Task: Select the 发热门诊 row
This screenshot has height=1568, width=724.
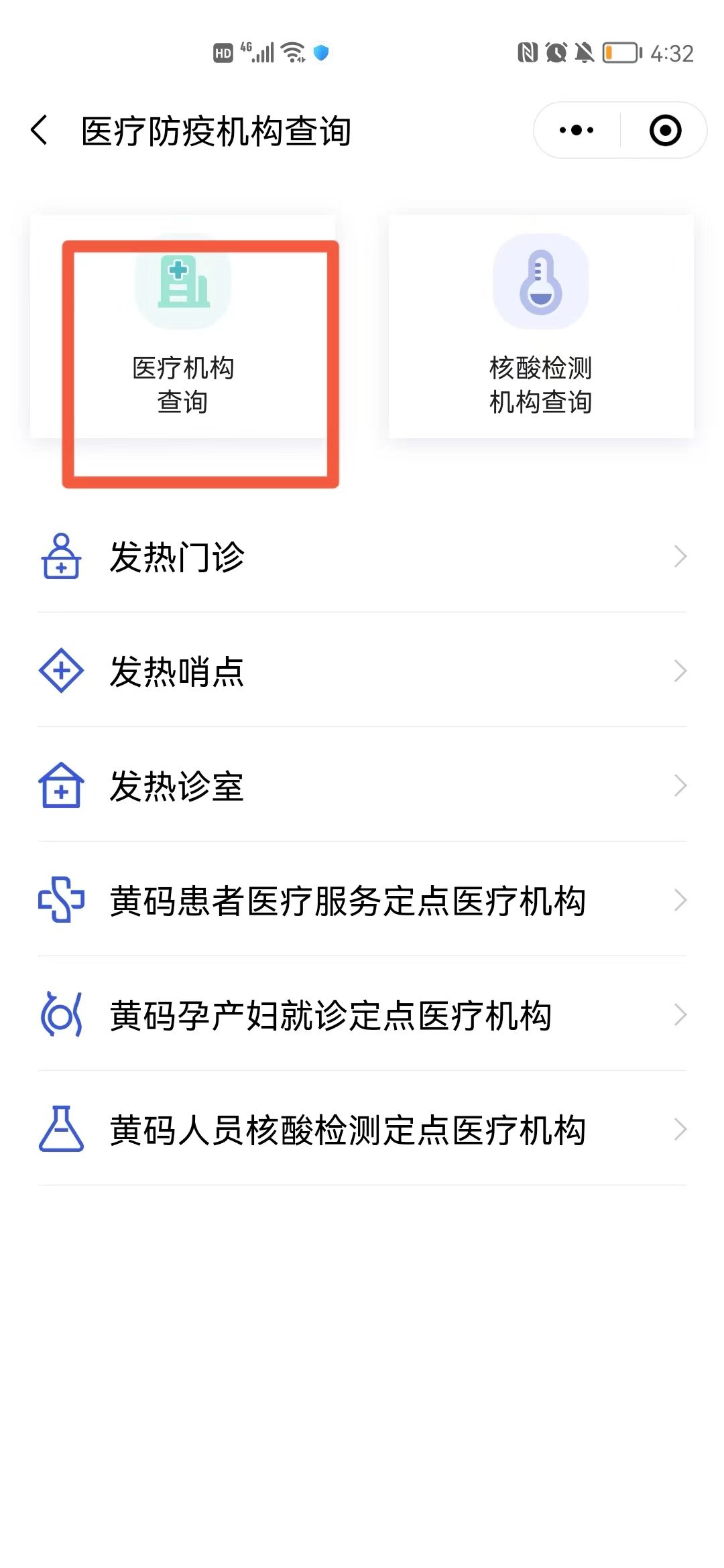Action: pos(362,556)
